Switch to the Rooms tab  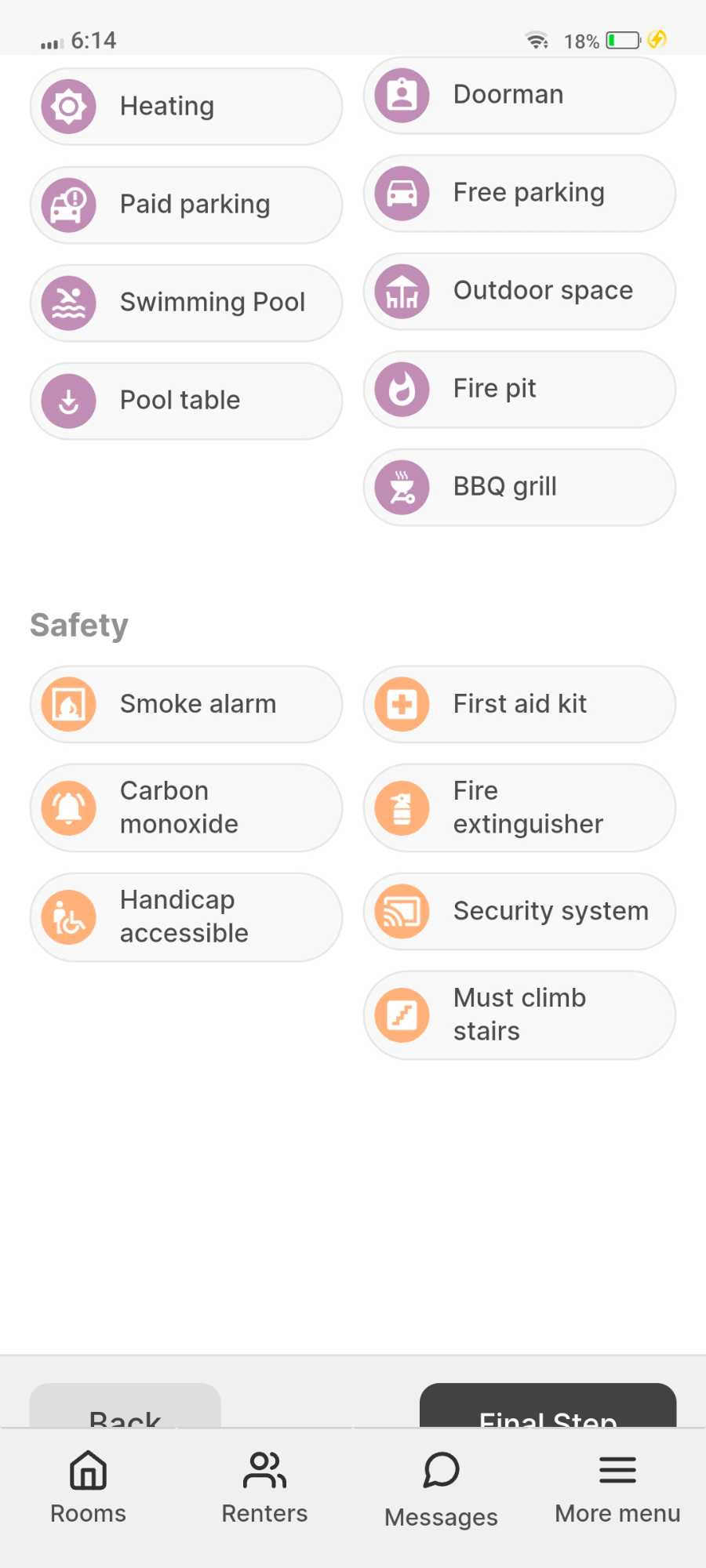click(88, 1486)
